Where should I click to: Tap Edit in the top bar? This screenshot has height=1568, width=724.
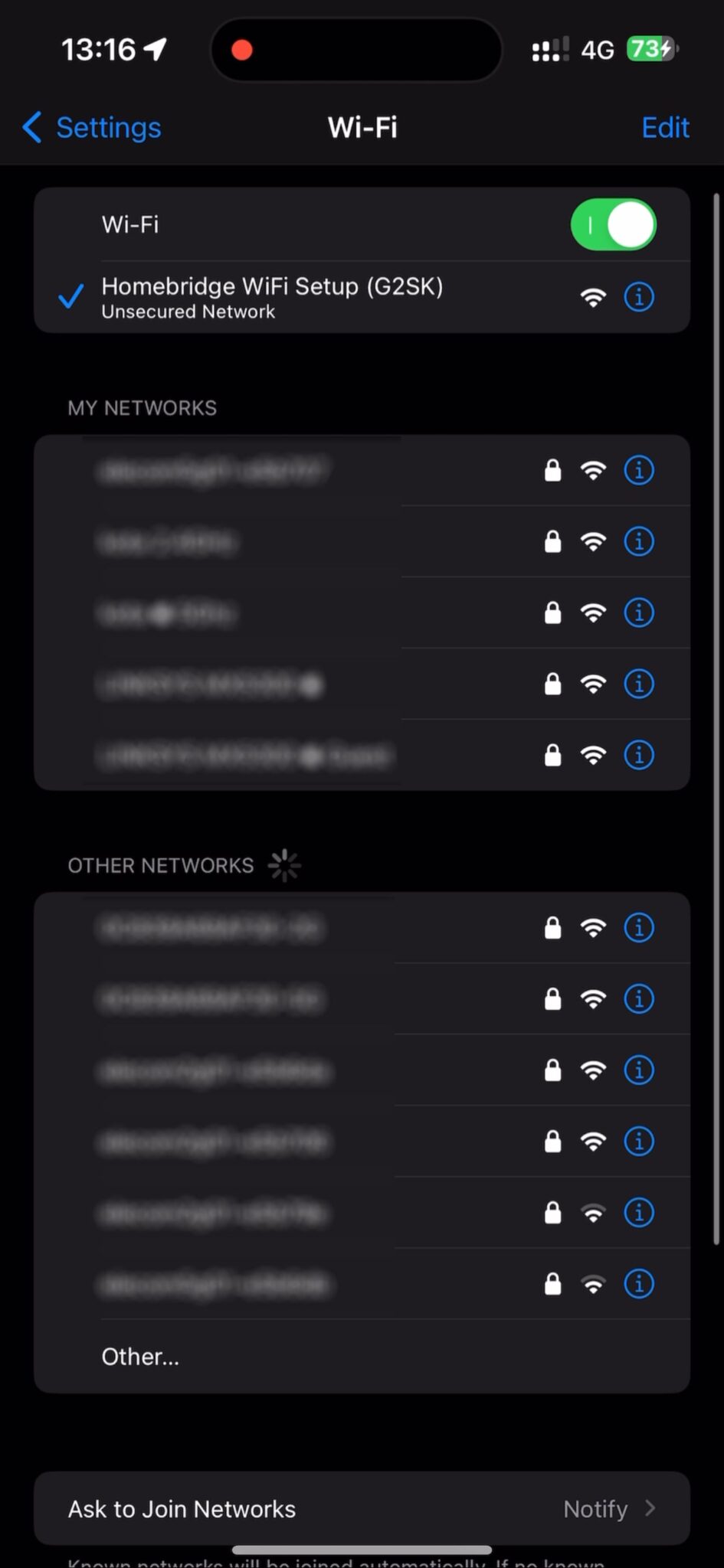coord(664,127)
